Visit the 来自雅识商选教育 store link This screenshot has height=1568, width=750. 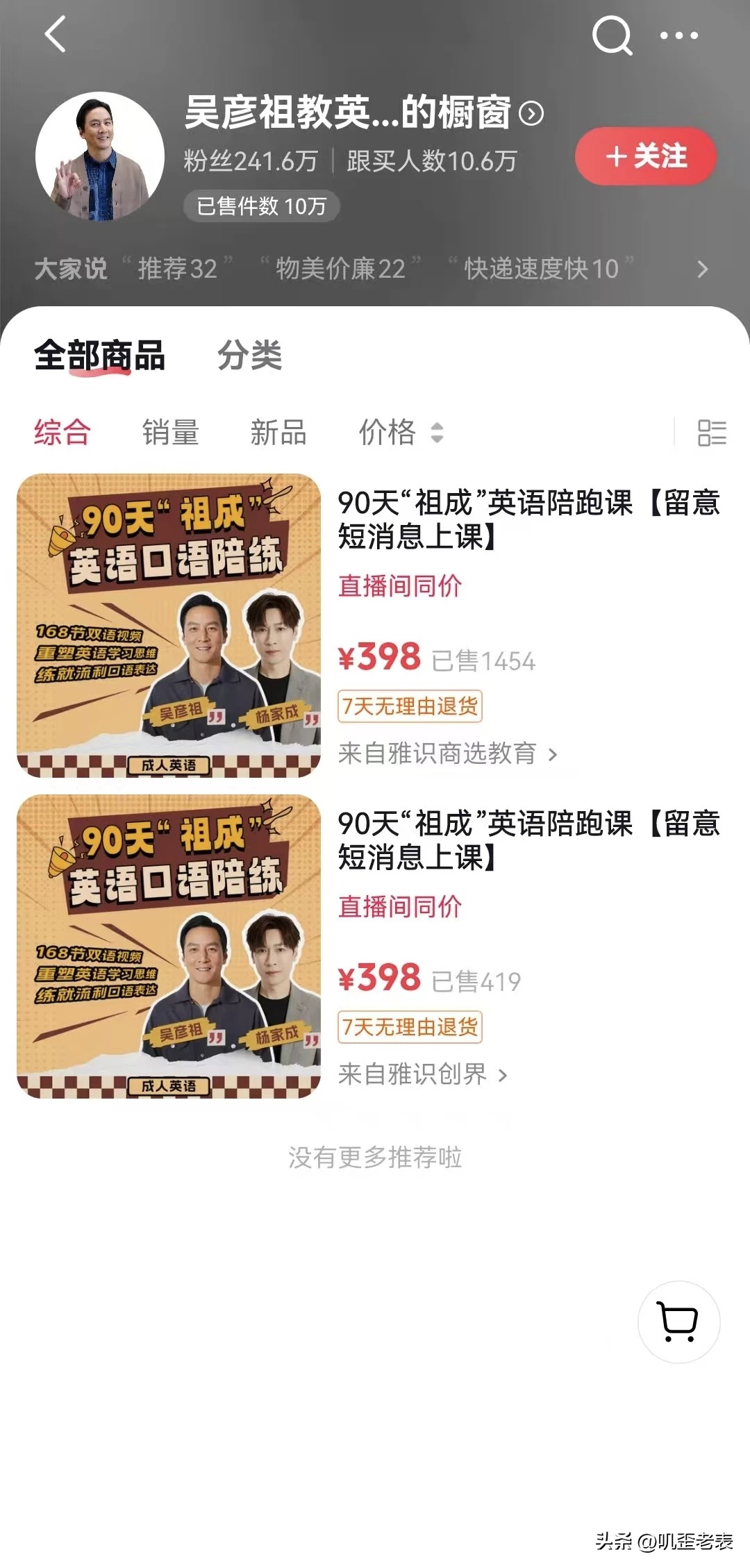[447, 753]
